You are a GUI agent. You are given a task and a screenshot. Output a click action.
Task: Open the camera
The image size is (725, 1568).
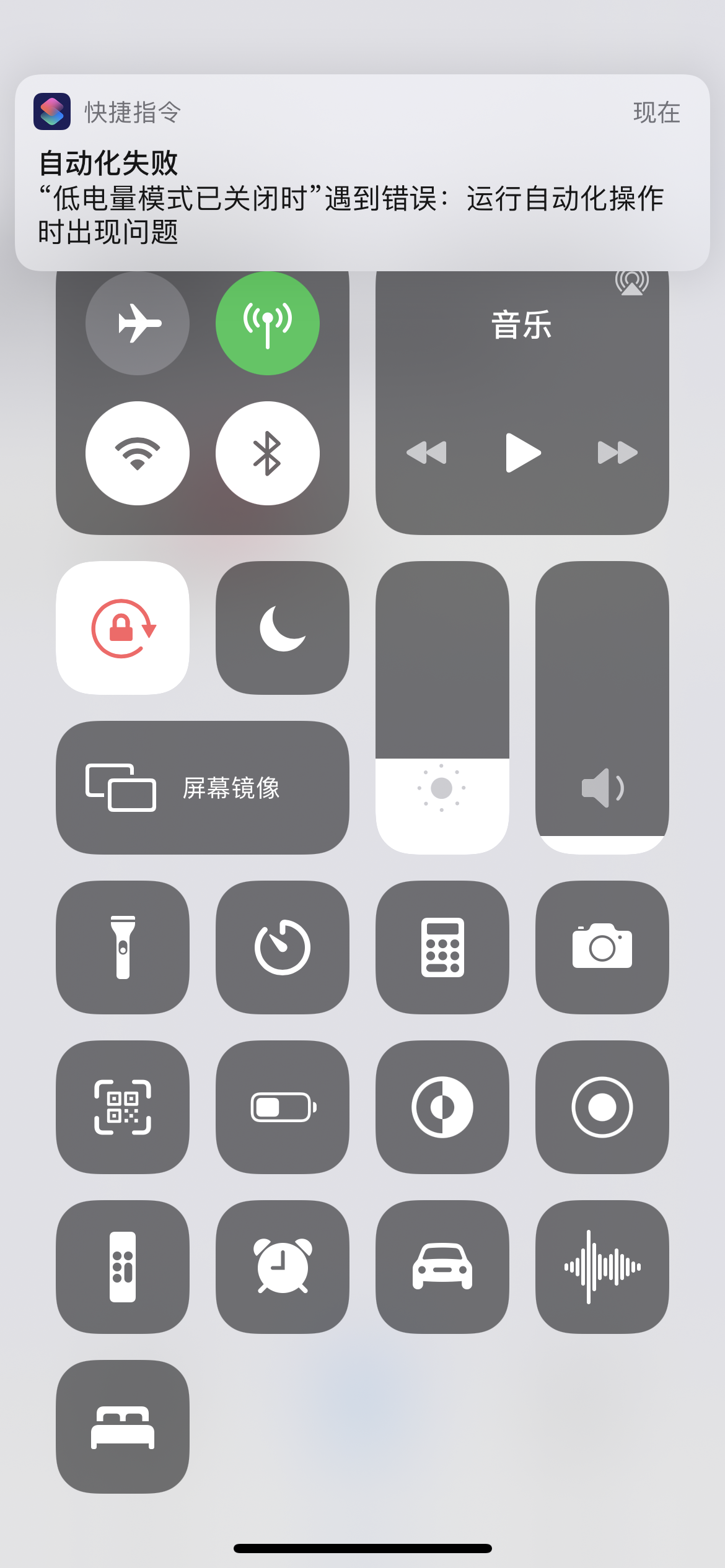(x=602, y=947)
